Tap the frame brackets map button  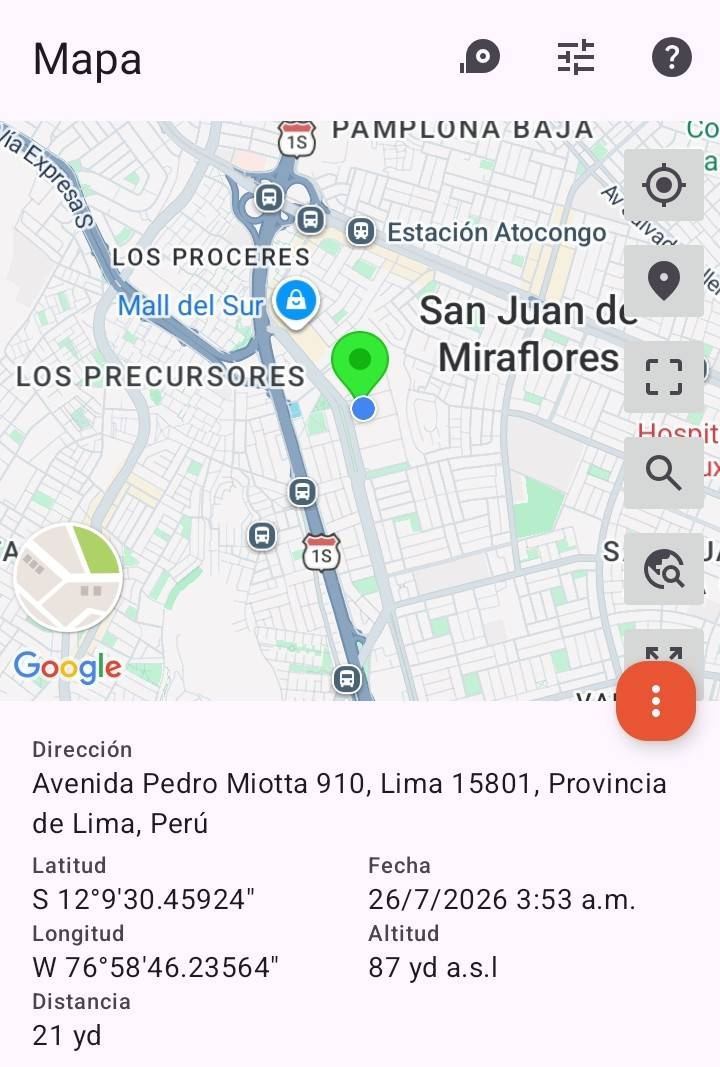(664, 376)
